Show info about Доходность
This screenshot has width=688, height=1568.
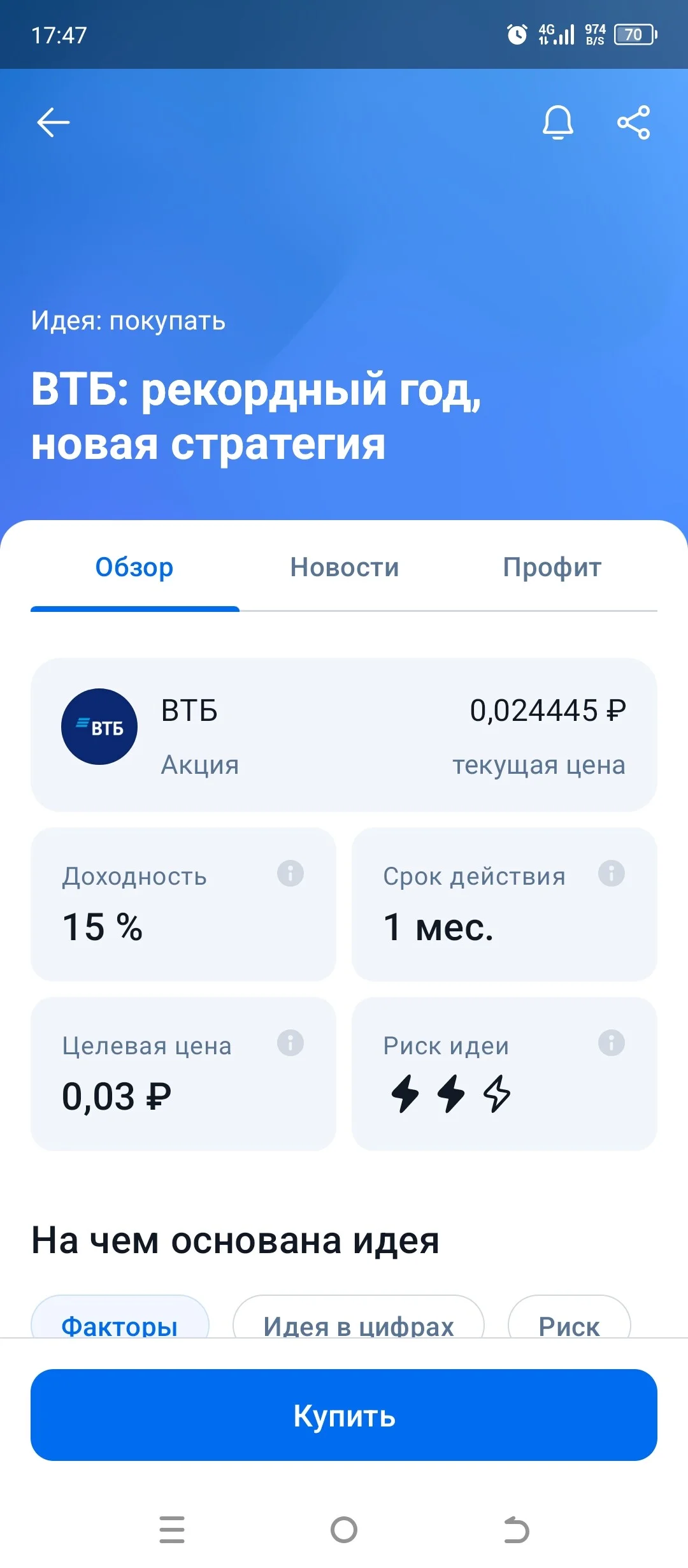290,873
